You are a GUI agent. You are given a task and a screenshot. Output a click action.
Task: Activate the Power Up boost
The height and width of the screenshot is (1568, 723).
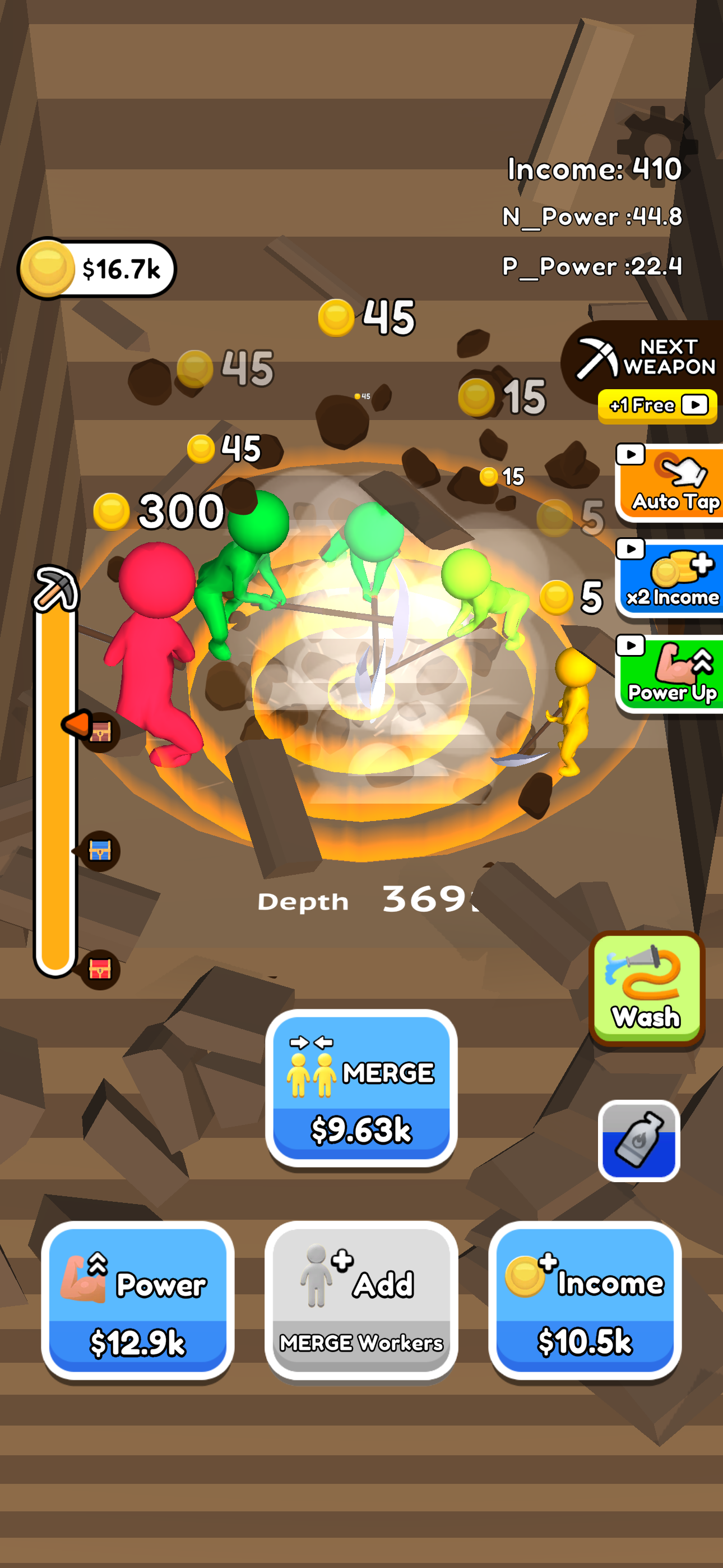coord(671,675)
